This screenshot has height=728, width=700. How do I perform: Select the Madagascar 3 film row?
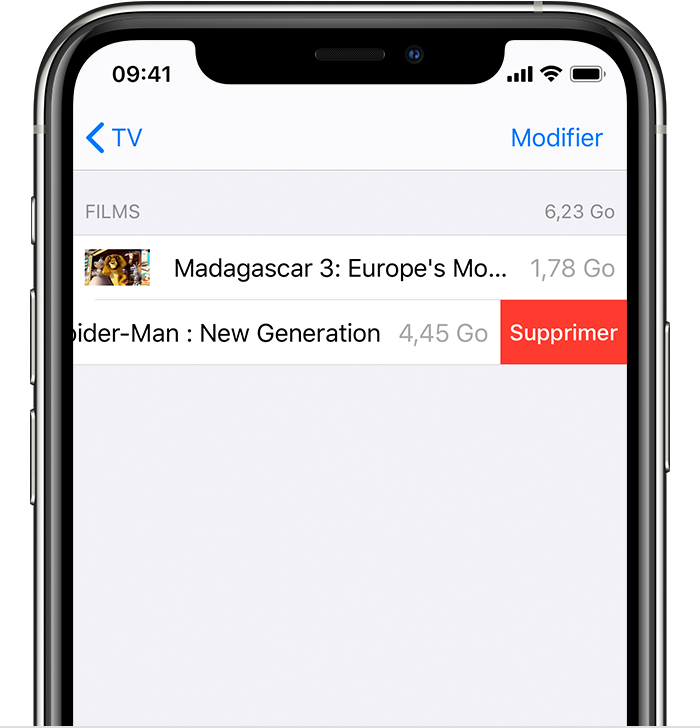click(340, 268)
